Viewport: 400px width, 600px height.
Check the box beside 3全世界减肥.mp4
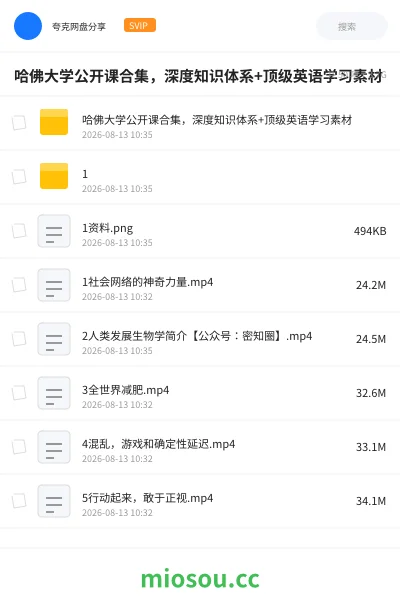[19, 393]
